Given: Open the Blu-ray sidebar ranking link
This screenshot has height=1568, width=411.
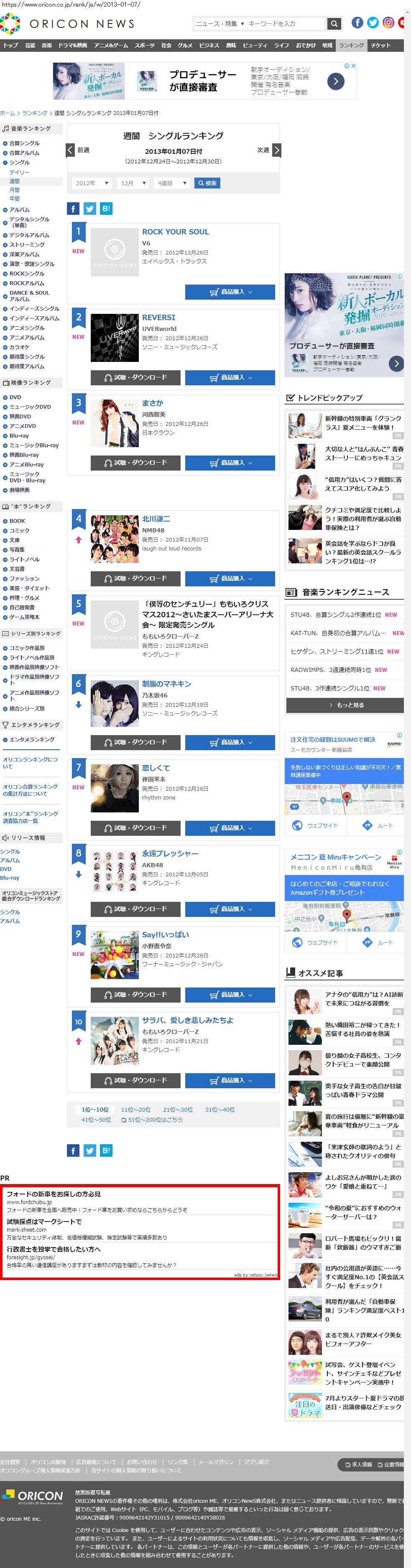Looking at the screenshot, I should click(x=19, y=436).
